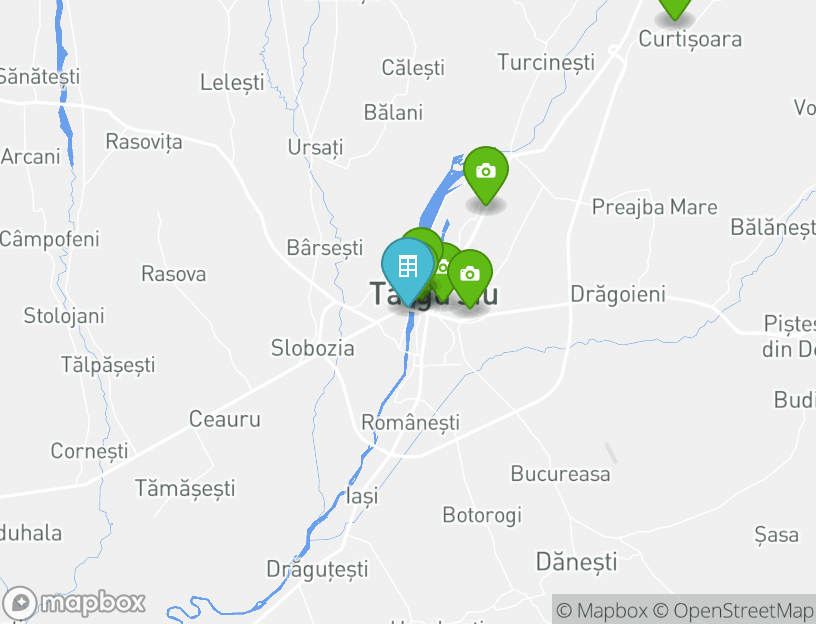816x624 pixels.
Task: Open the green camera marker northwest of Preajba Mare
Action: click(485, 172)
